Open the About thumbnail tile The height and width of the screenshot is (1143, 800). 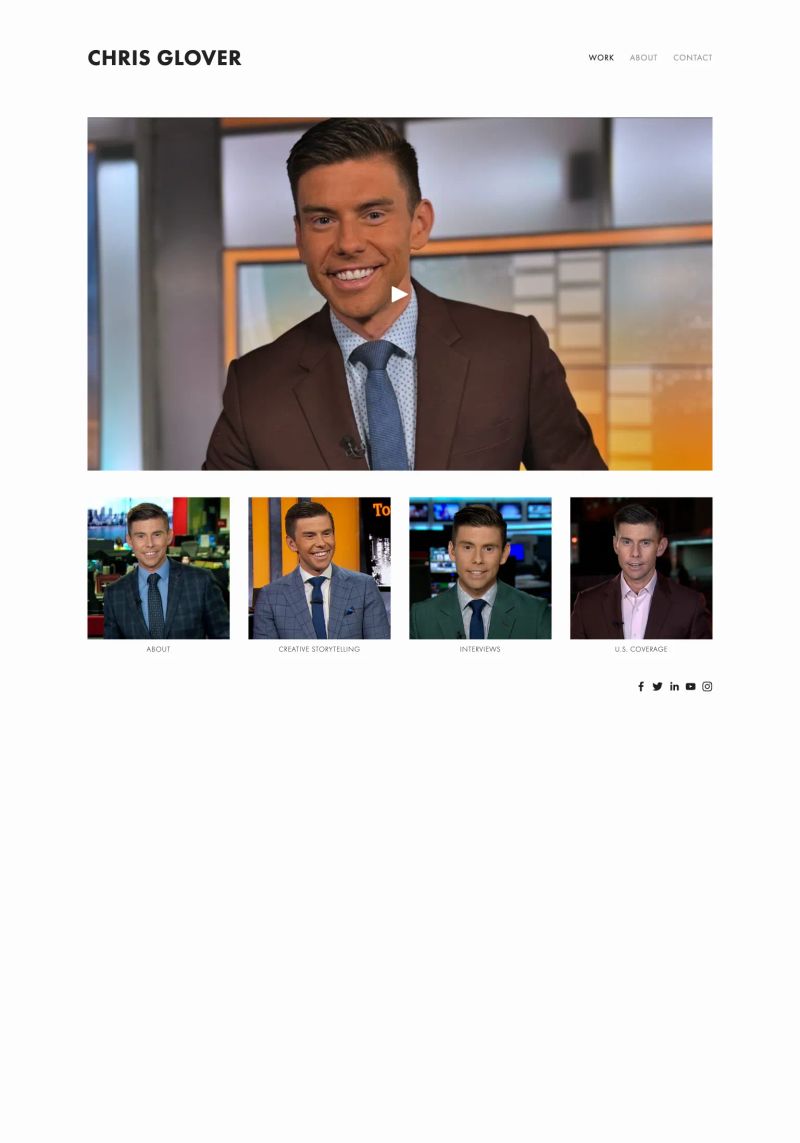point(158,568)
